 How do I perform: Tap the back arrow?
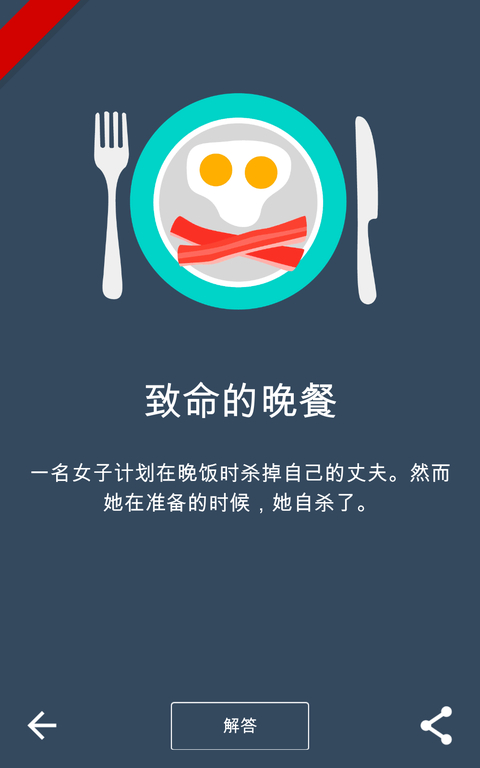tap(42, 725)
